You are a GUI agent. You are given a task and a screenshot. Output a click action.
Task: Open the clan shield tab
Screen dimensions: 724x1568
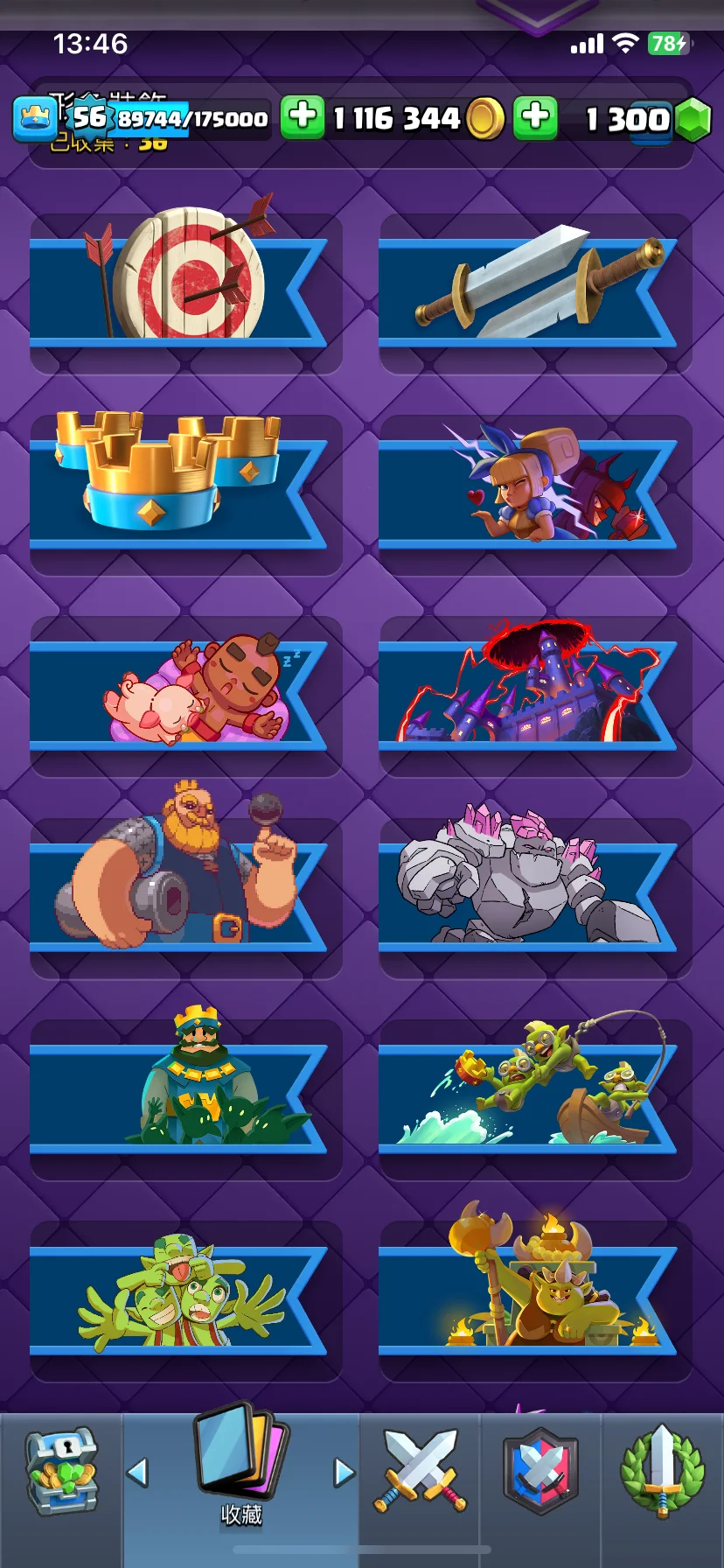click(x=540, y=1470)
